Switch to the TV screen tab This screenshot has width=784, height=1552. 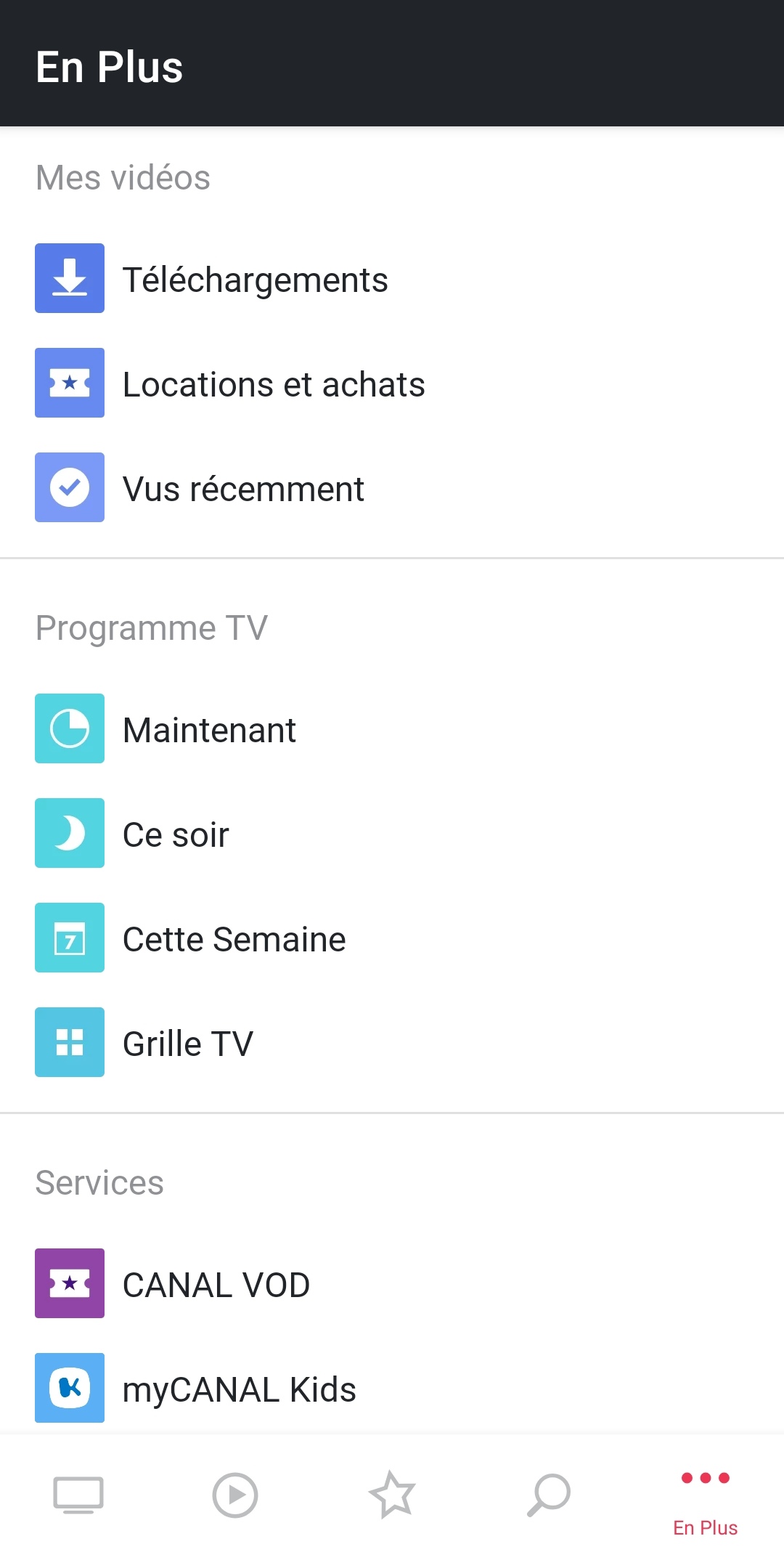pyautogui.click(x=78, y=1495)
